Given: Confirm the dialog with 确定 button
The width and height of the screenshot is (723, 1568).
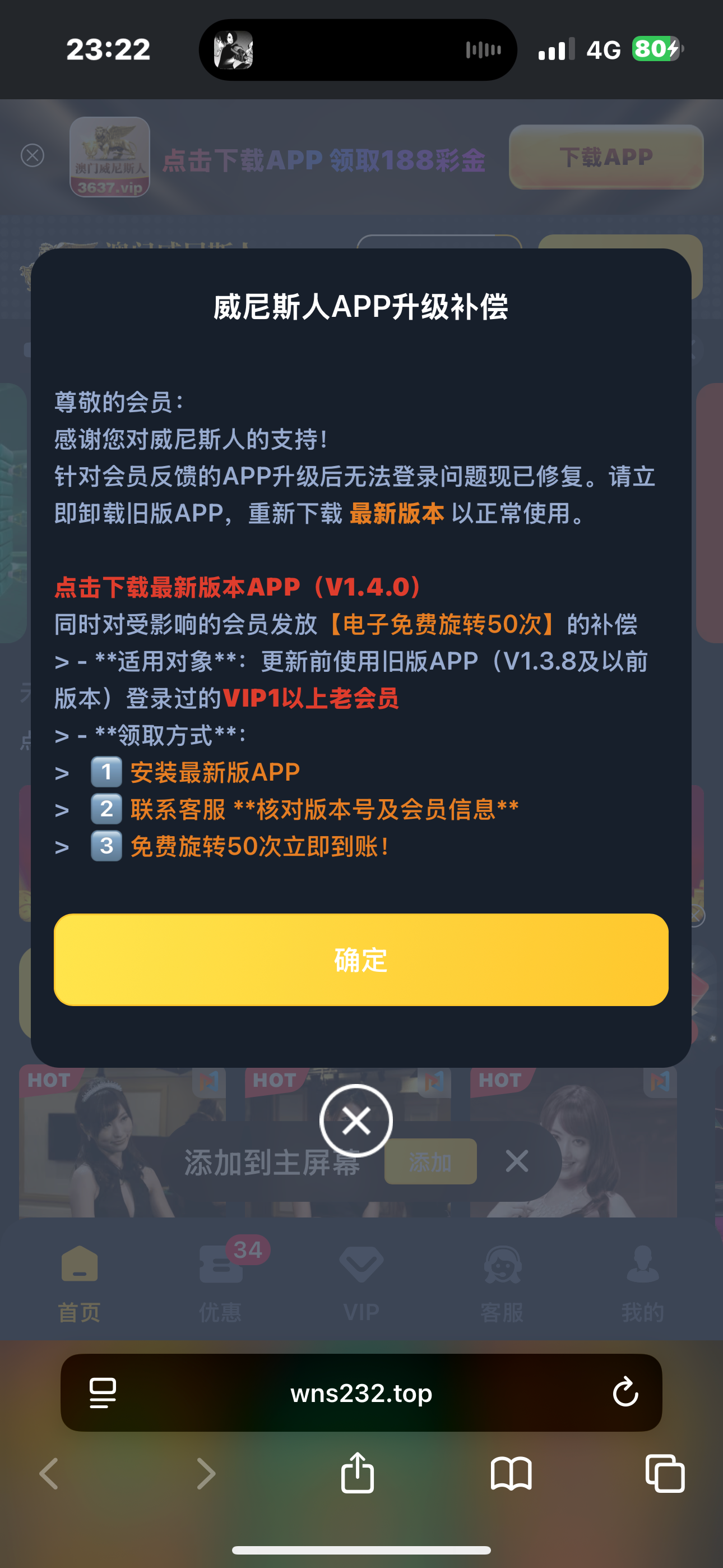Looking at the screenshot, I should [361, 960].
